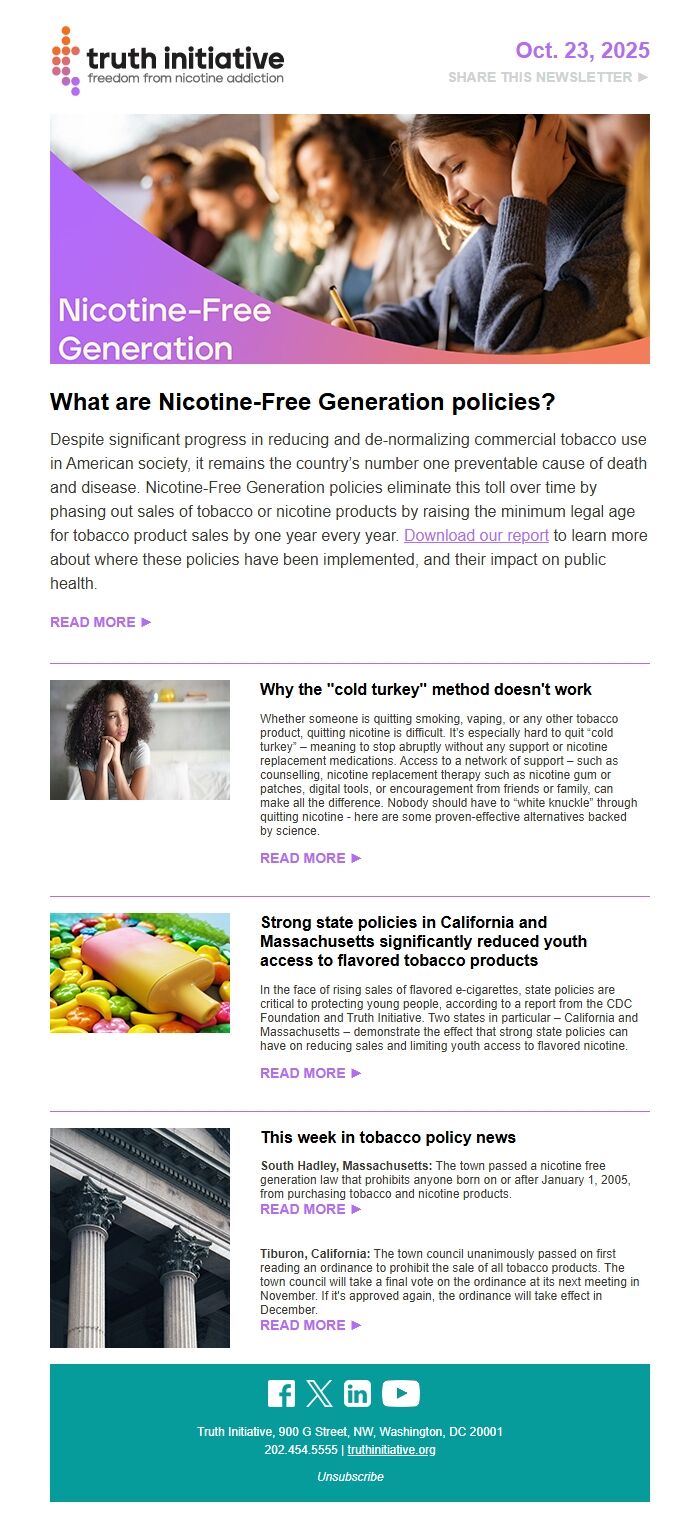The image size is (700, 1526).
Task: Open the Download our report link
Action: tap(476, 535)
